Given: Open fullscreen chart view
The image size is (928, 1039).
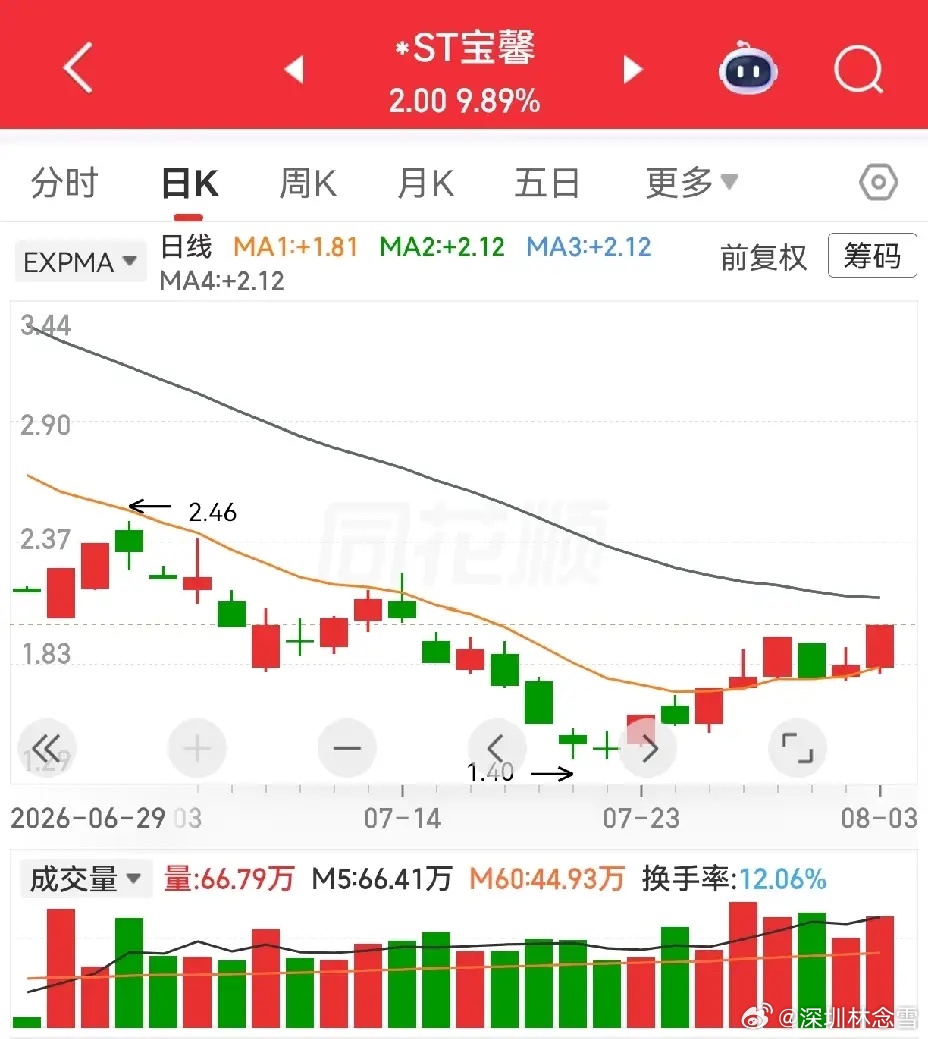Looking at the screenshot, I should pyautogui.click(x=797, y=749).
